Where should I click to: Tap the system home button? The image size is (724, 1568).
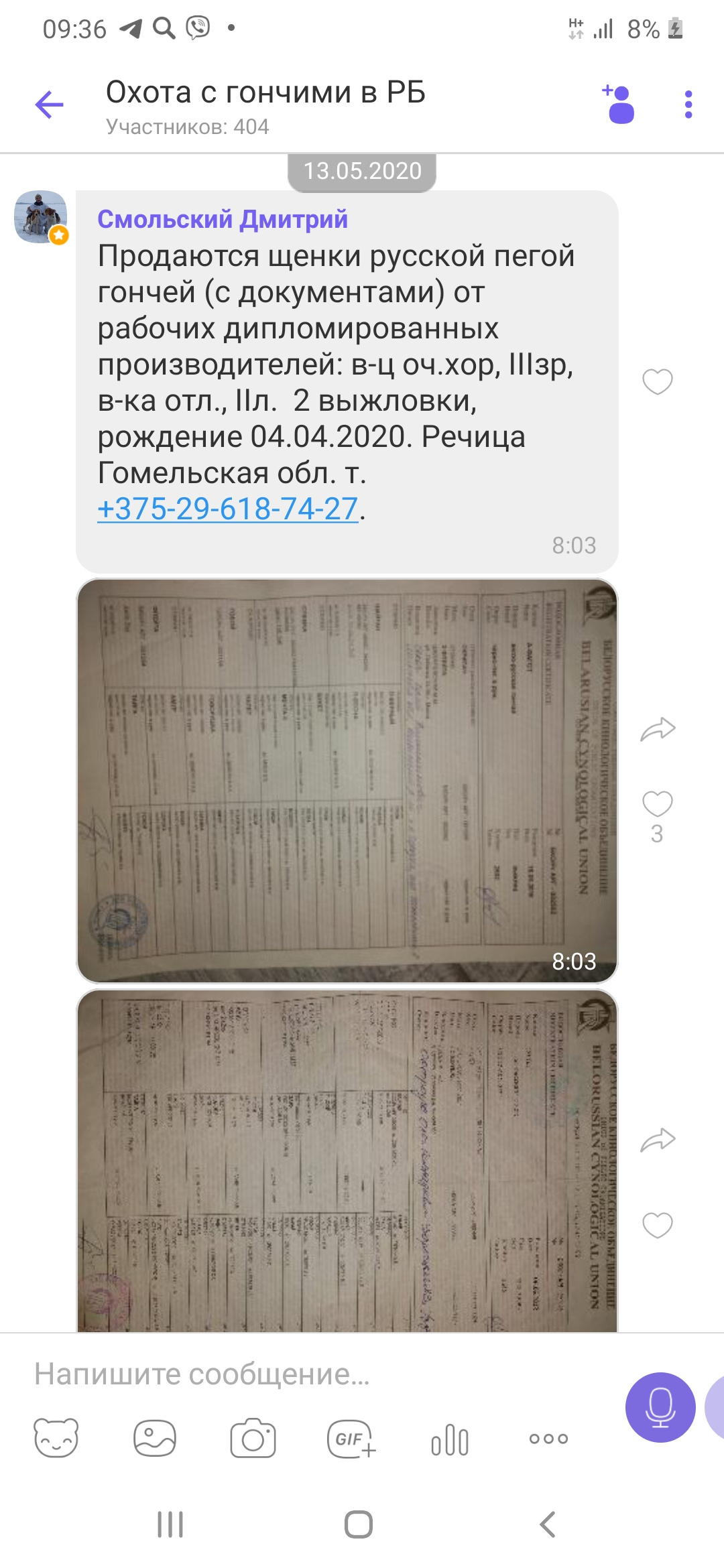(359, 1524)
